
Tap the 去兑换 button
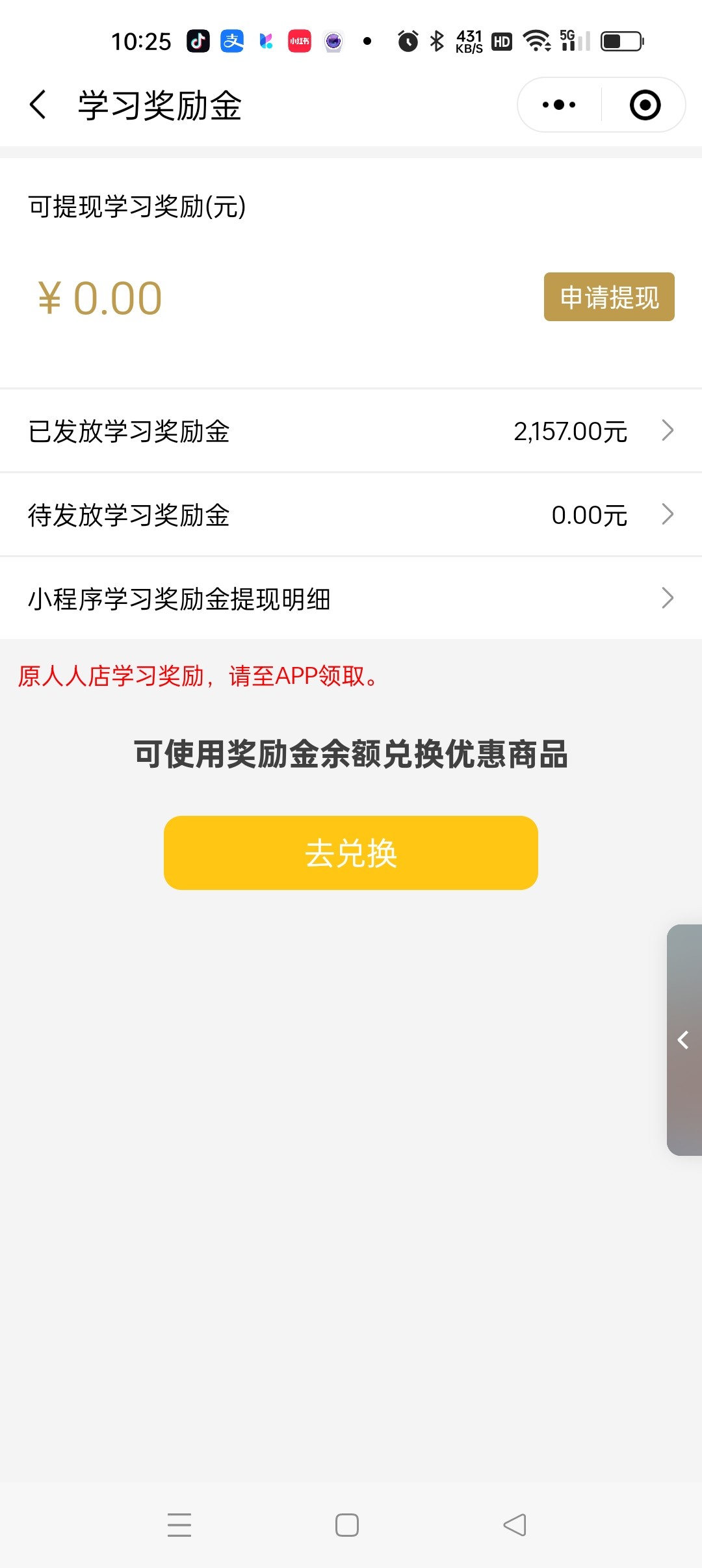351,852
